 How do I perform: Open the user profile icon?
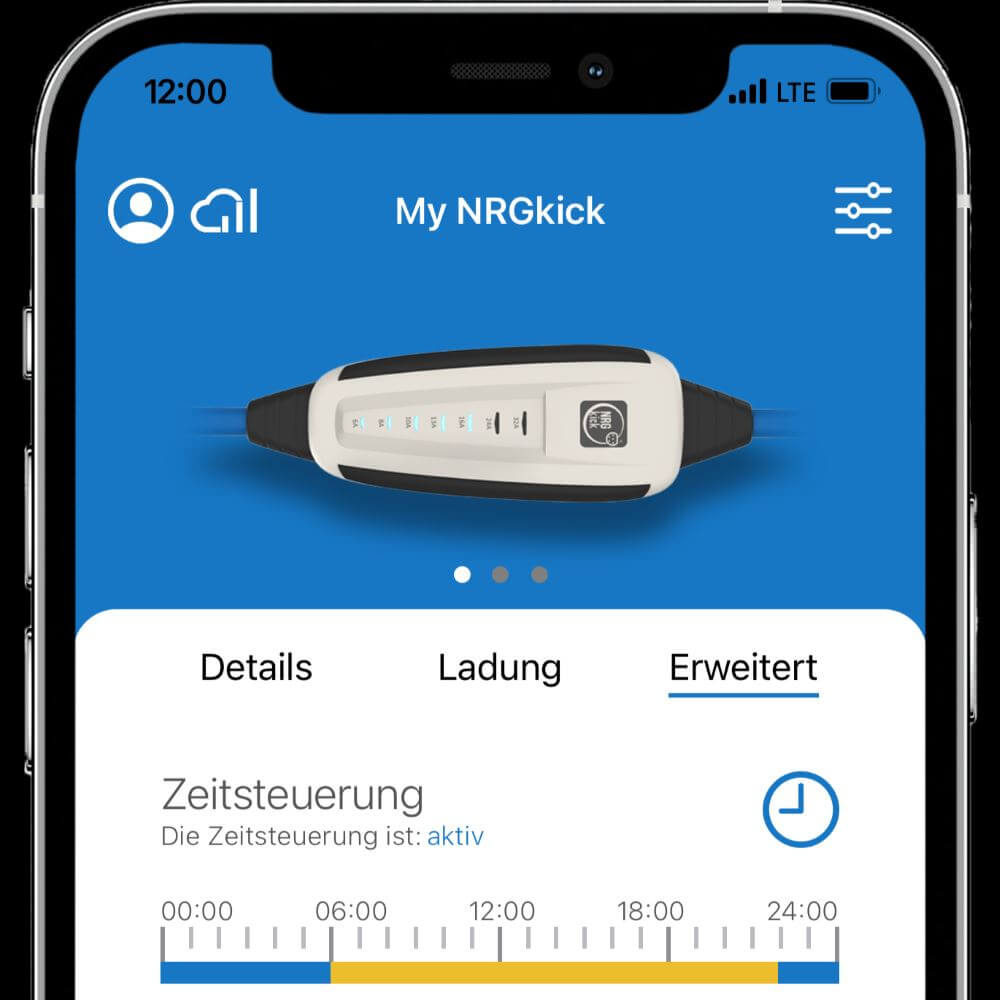click(140, 210)
